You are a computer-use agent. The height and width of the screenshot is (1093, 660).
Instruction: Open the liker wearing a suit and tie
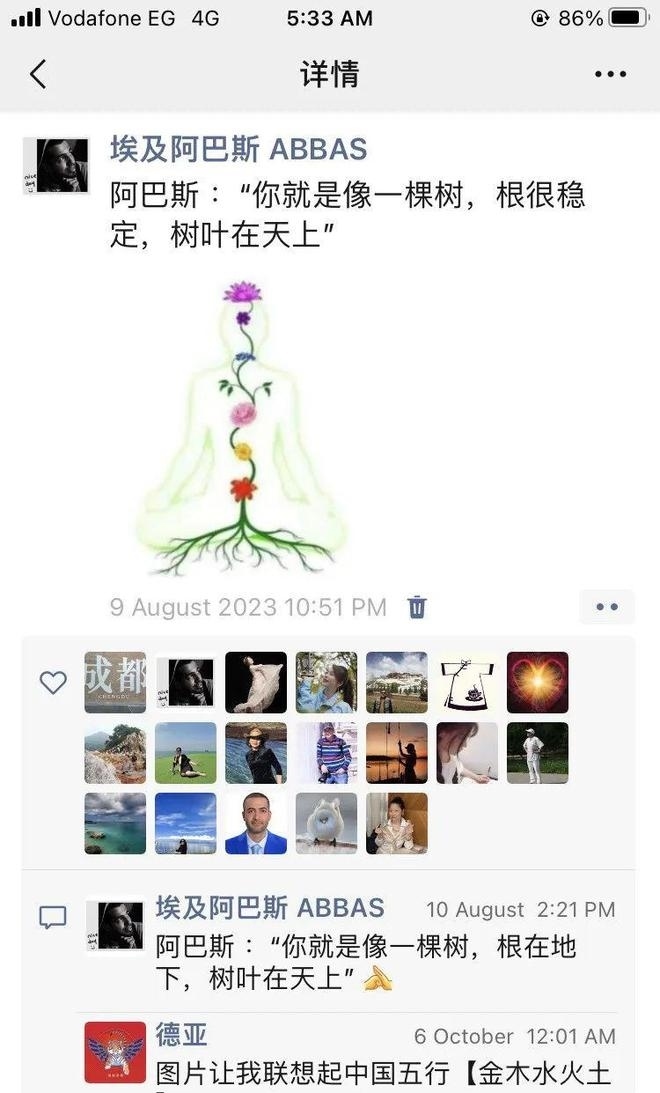pyautogui.click(x=255, y=823)
